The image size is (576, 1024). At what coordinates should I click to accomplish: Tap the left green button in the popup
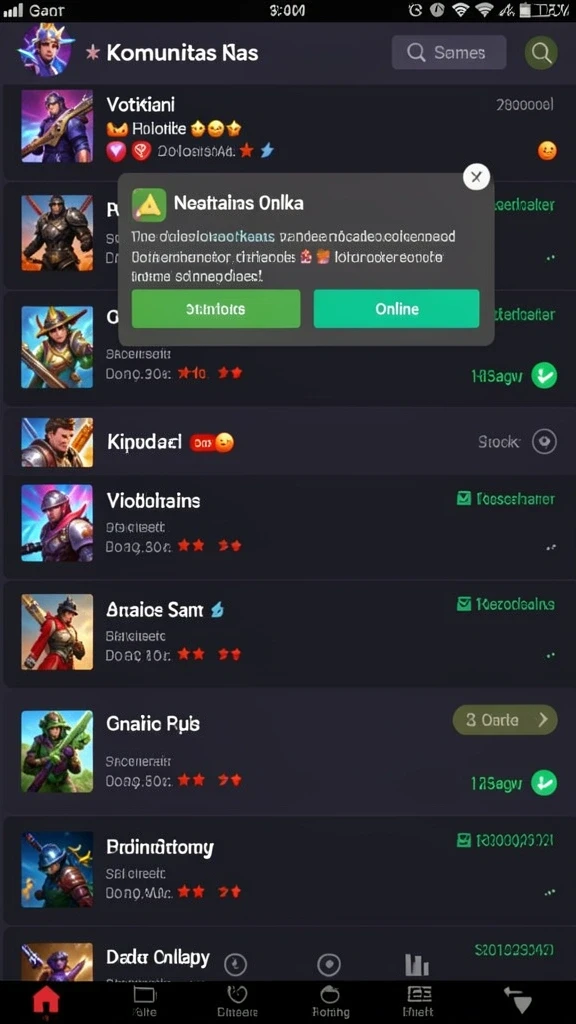(x=216, y=309)
